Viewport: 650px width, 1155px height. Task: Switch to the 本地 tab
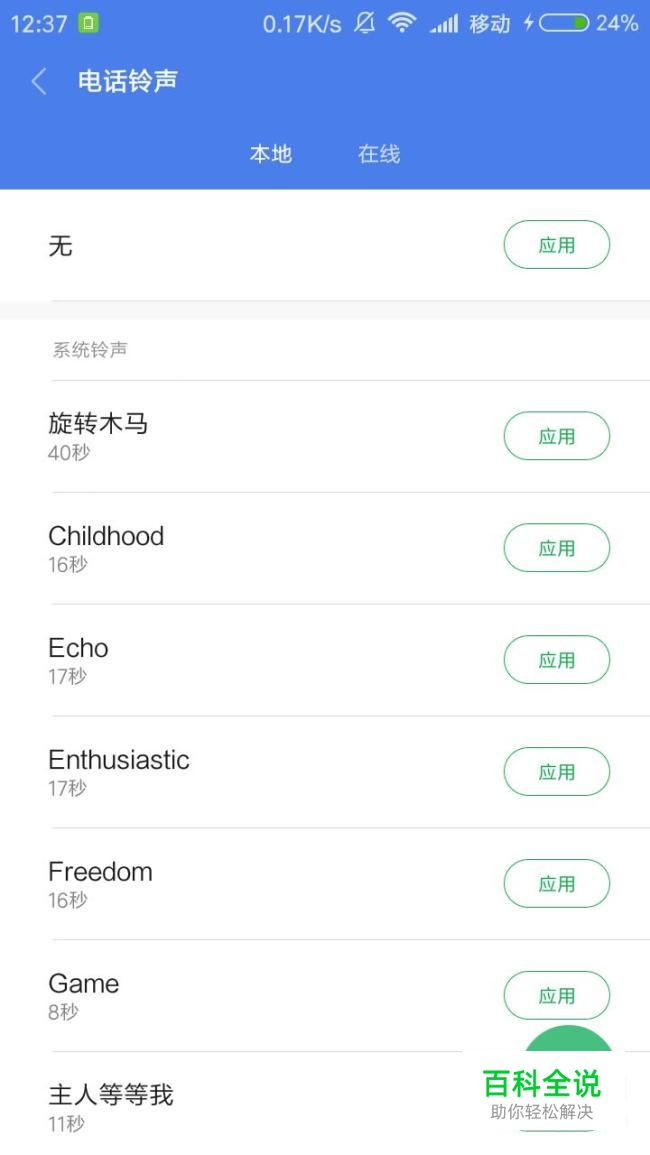coord(270,154)
